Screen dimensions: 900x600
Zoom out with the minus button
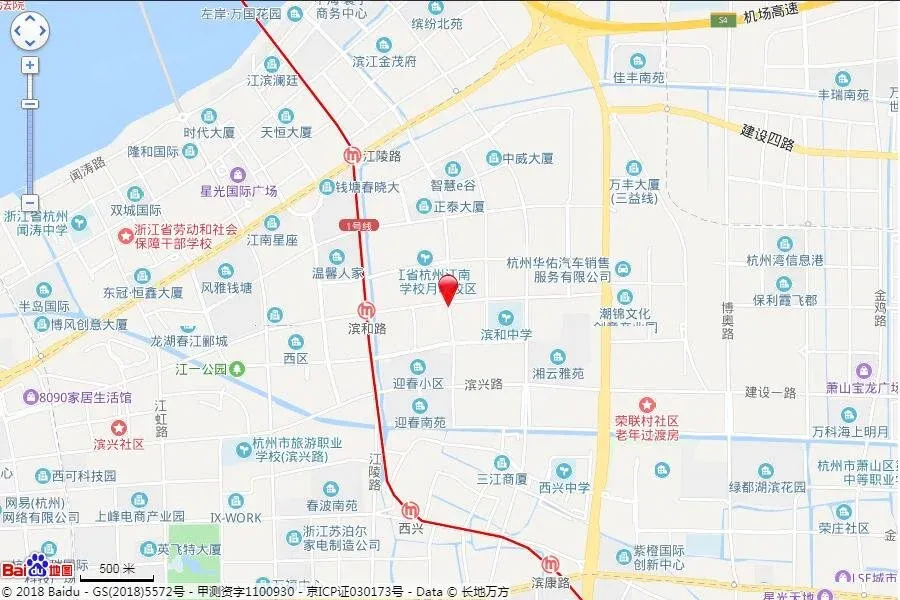29,201
